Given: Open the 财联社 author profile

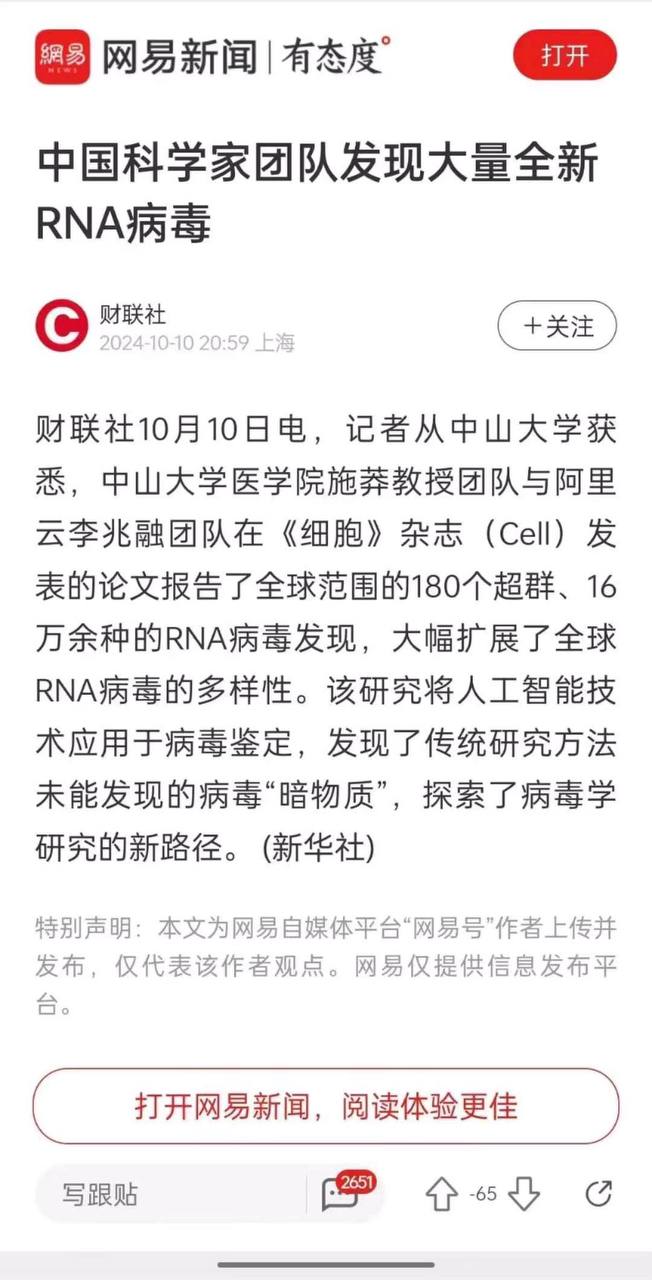Looking at the screenshot, I should [132, 315].
